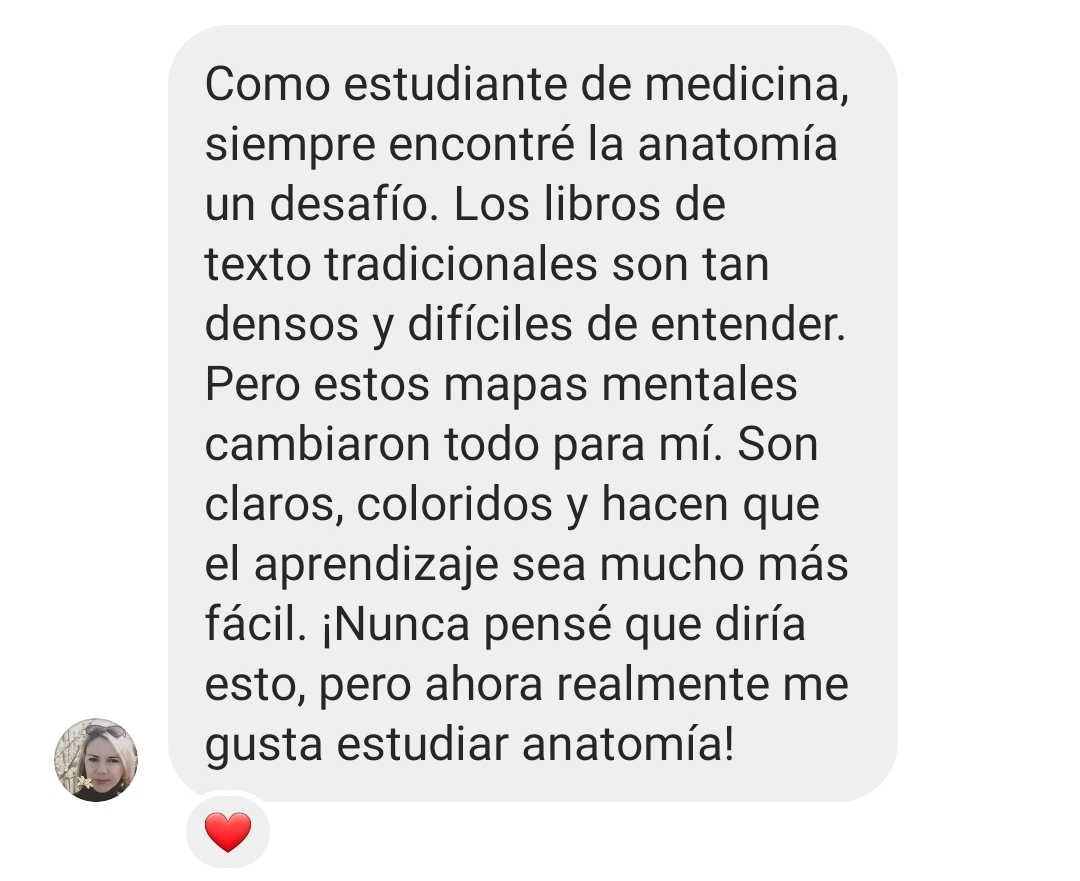The height and width of the screenshot is (881, 1080).
Task: Tap the red heart reaction
Action: [228, 831]
